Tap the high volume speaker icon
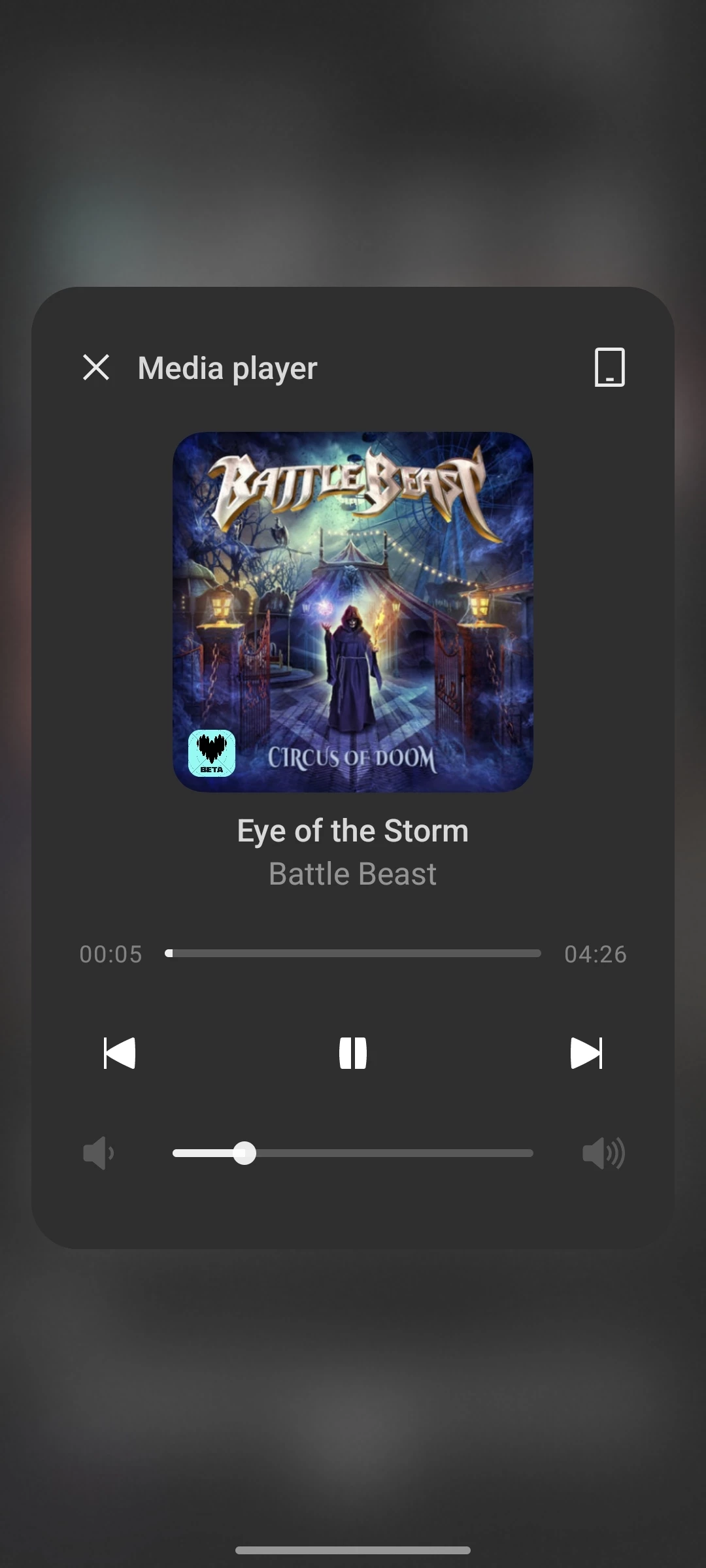Viewport: 706px width, 1568px height. tap(603, 1153)
